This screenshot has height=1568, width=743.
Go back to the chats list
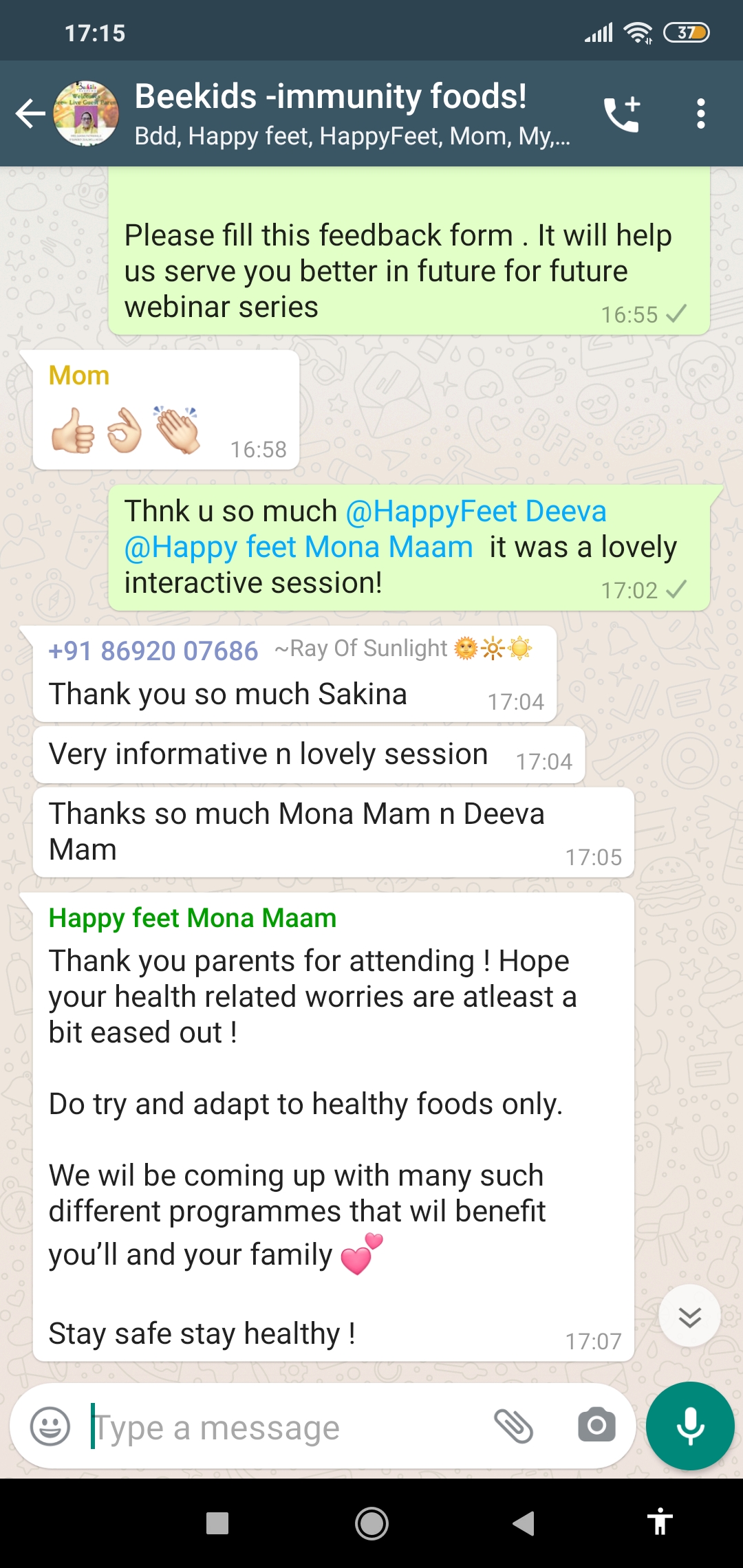click(31, 113)
